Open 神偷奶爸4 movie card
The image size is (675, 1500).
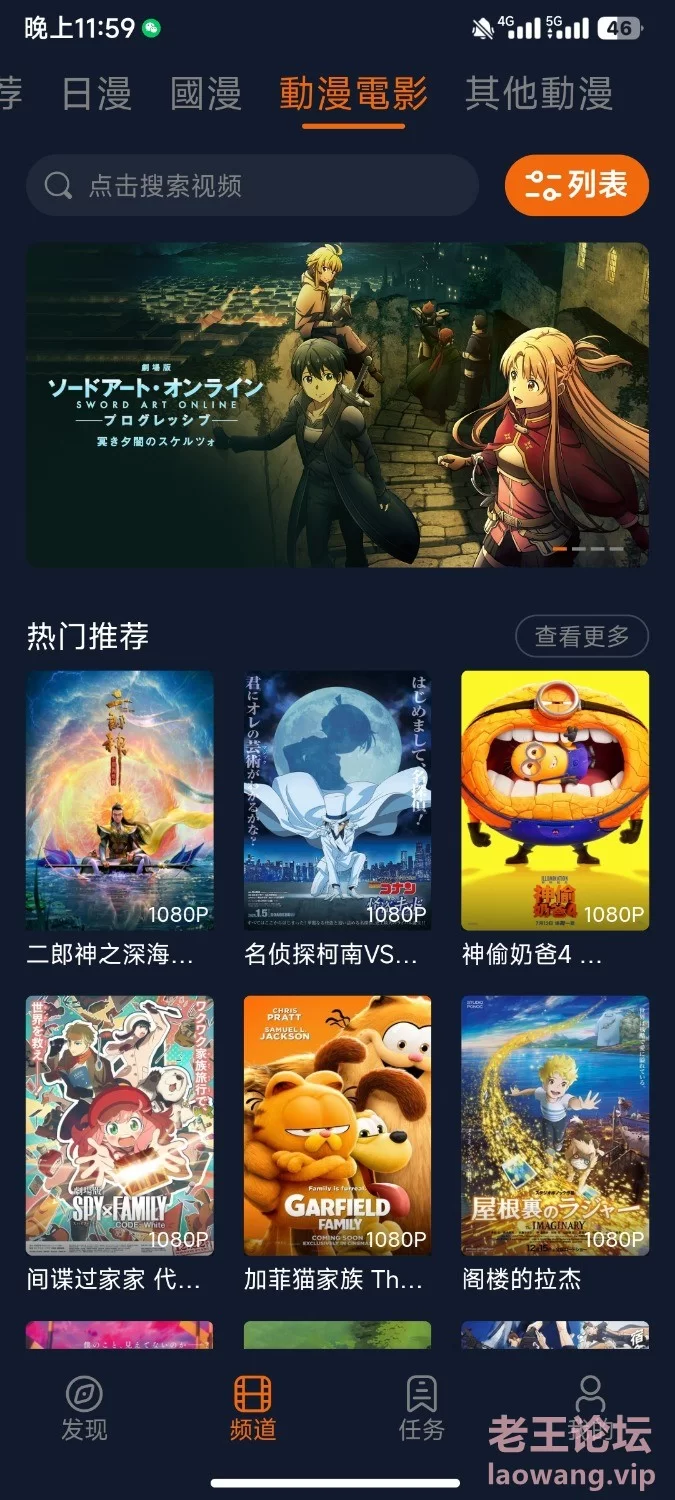click(554, 801)
